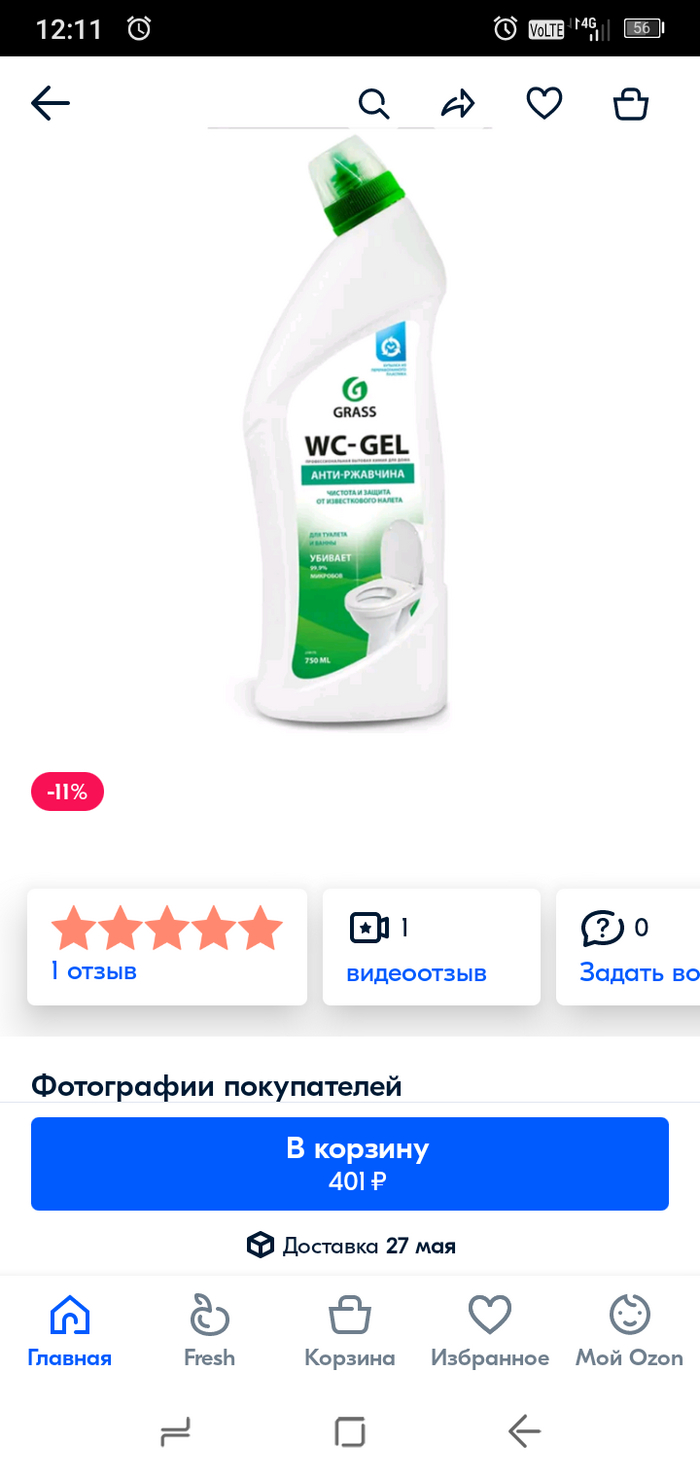Open the Задать вопрос card

[x=630, y=946]
